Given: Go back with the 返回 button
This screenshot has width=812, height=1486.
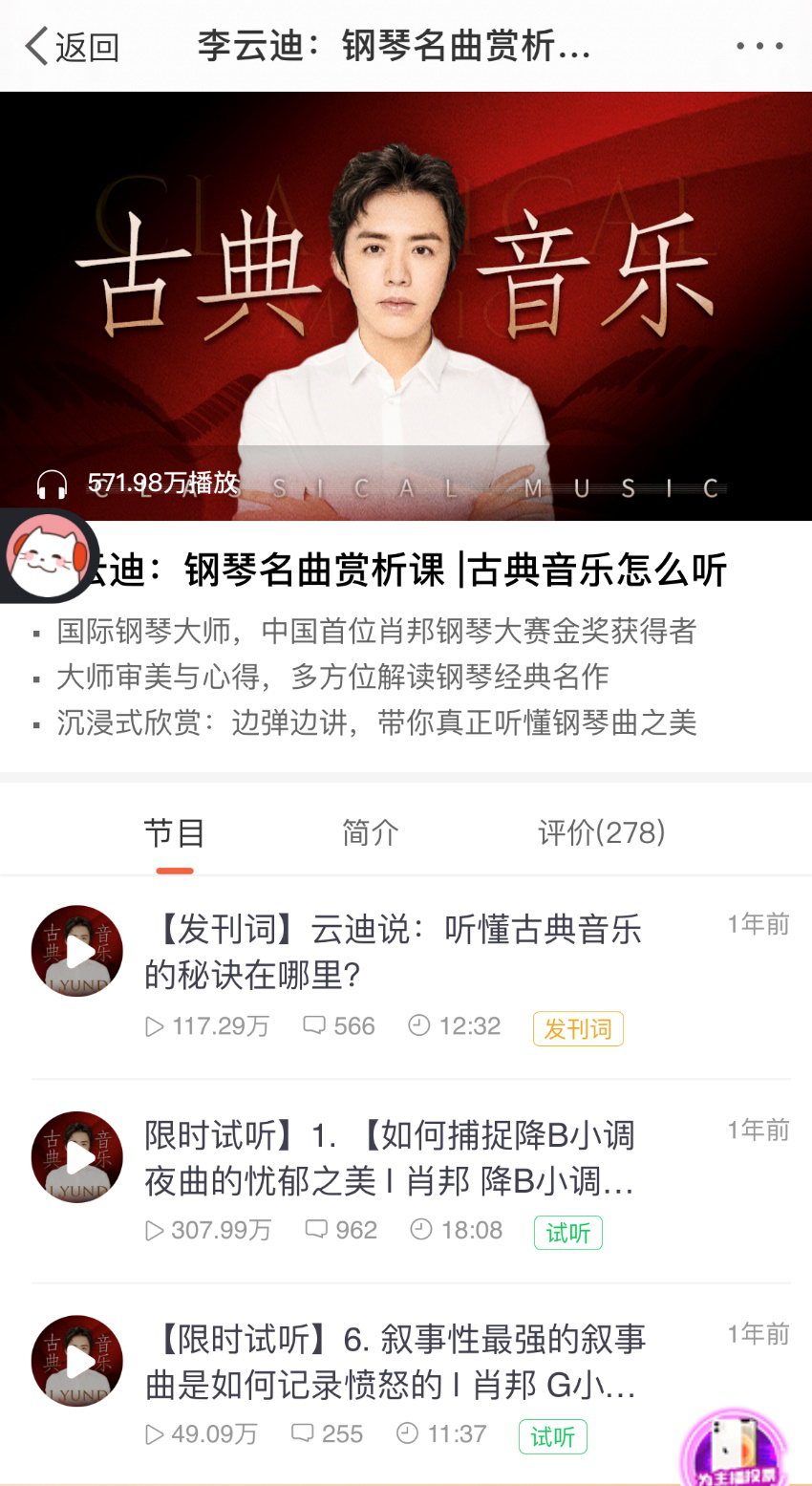Looking at the screenshot, I should (x=73, y=46).
